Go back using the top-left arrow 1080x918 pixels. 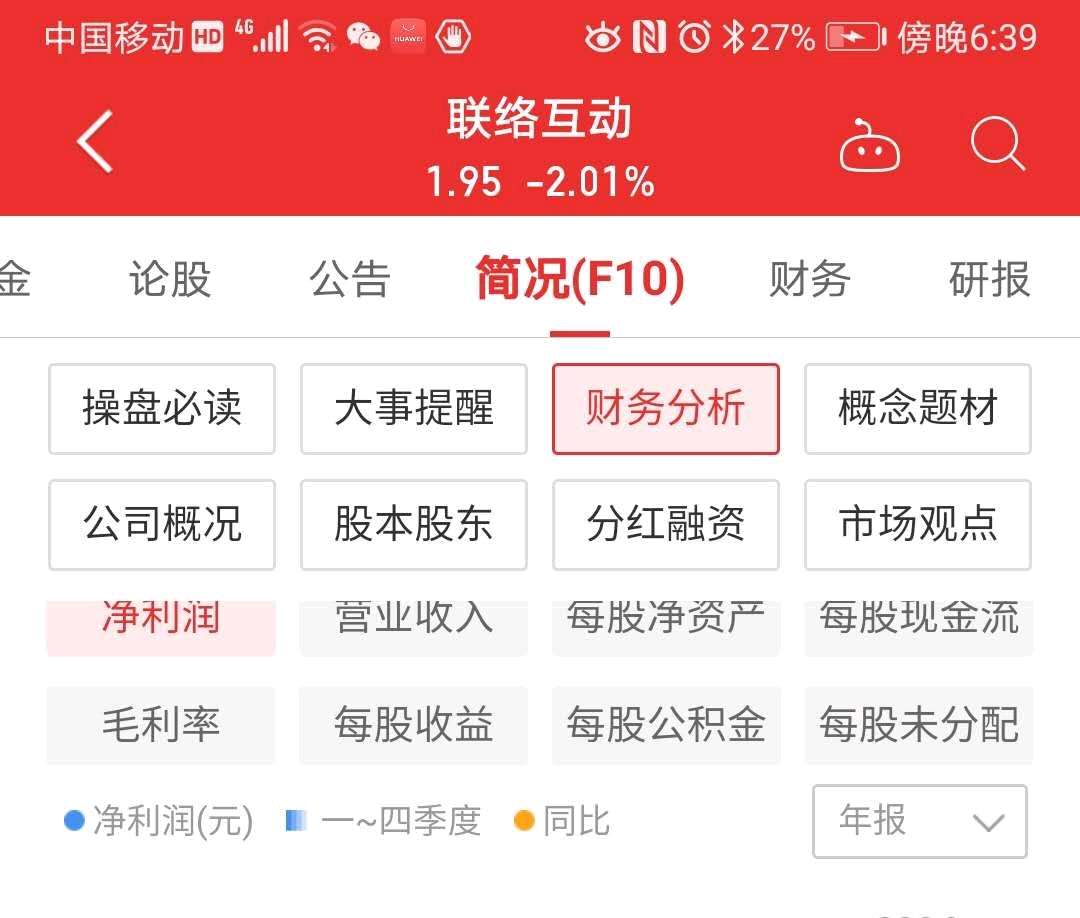(96, 142)
